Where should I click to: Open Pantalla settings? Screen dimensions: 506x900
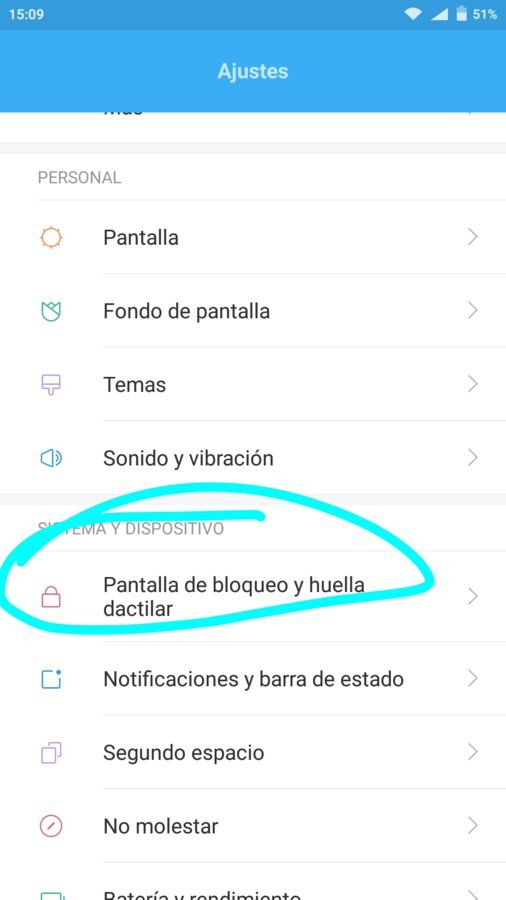coord(253,237)
